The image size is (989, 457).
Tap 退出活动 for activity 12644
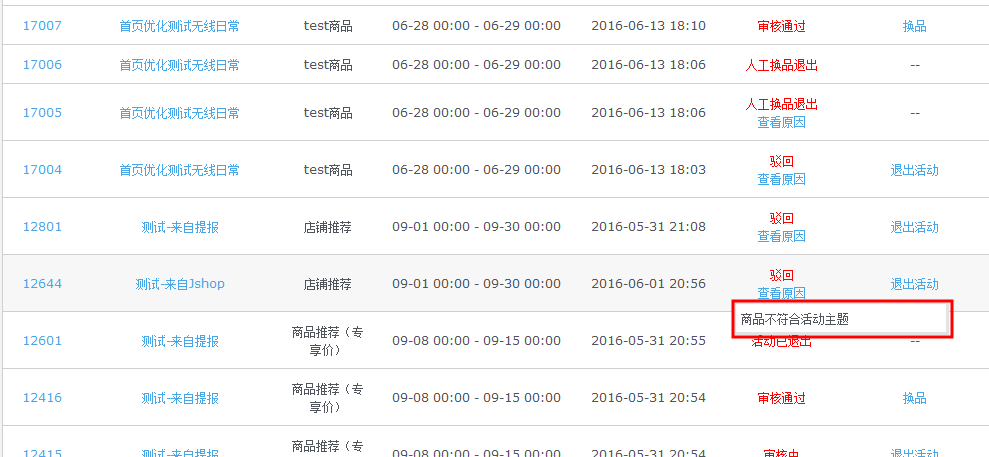(x=914, y=284)
